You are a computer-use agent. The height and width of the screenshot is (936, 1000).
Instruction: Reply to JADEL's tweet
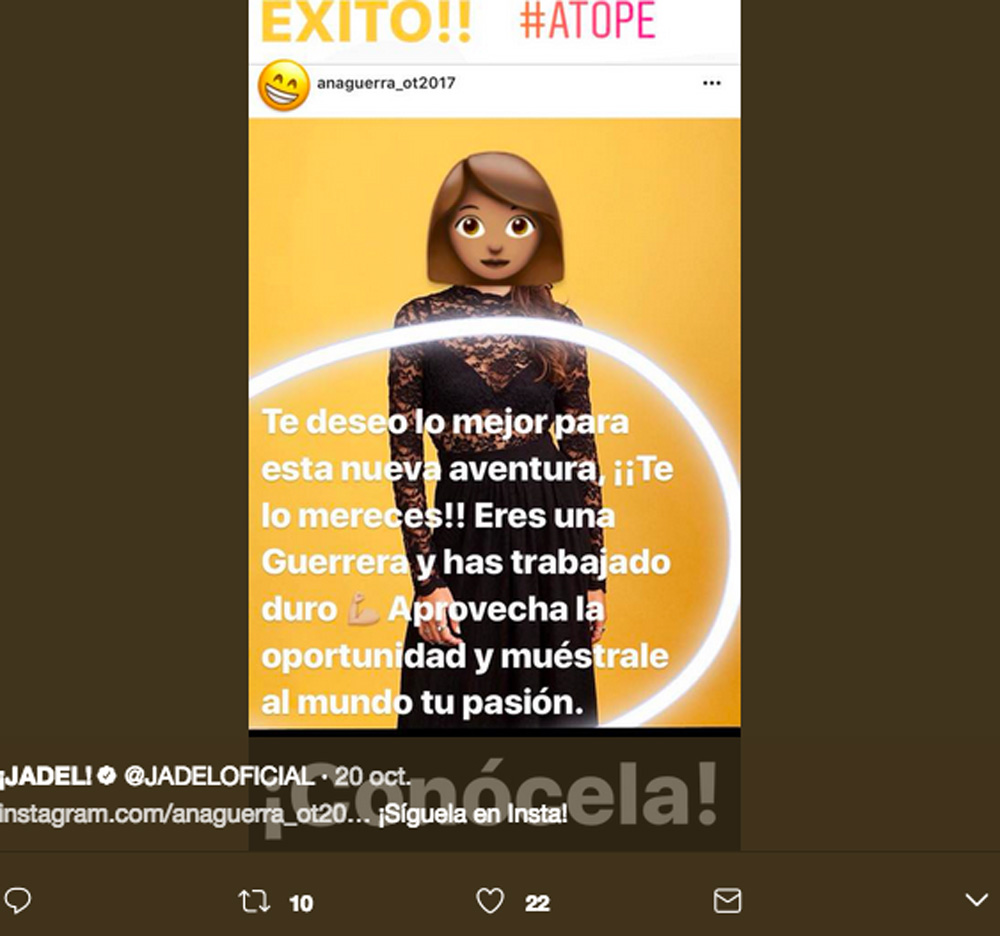click(18, 901)
